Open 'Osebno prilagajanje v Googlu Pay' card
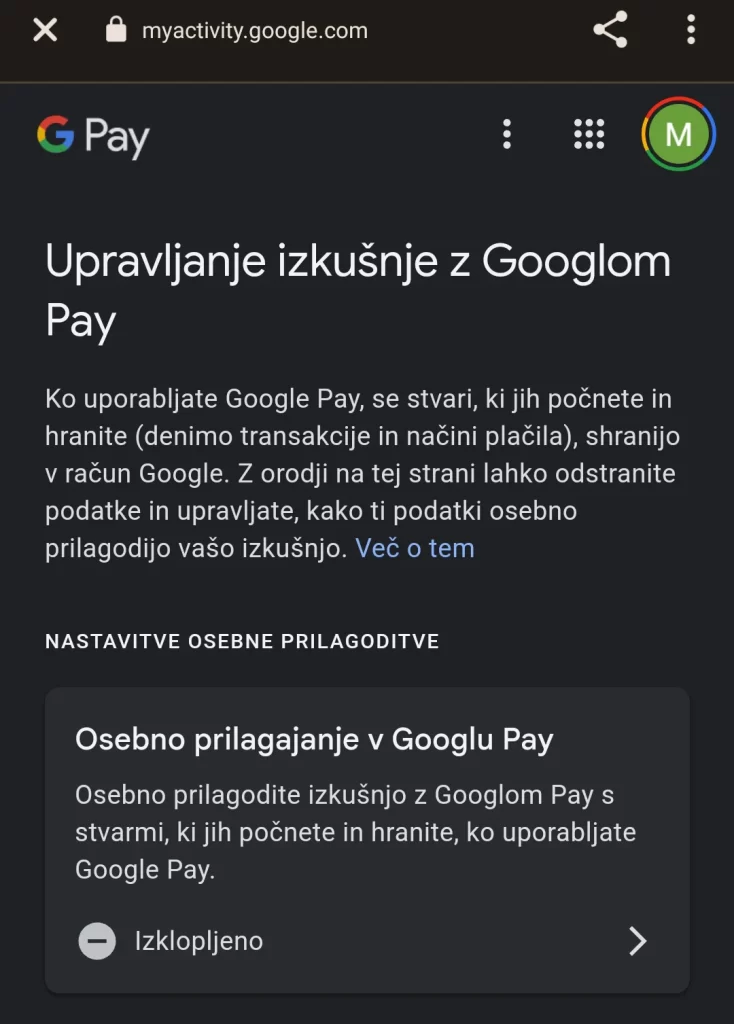The height and width of the screenshot is (1024, 734). coord(367,840)
